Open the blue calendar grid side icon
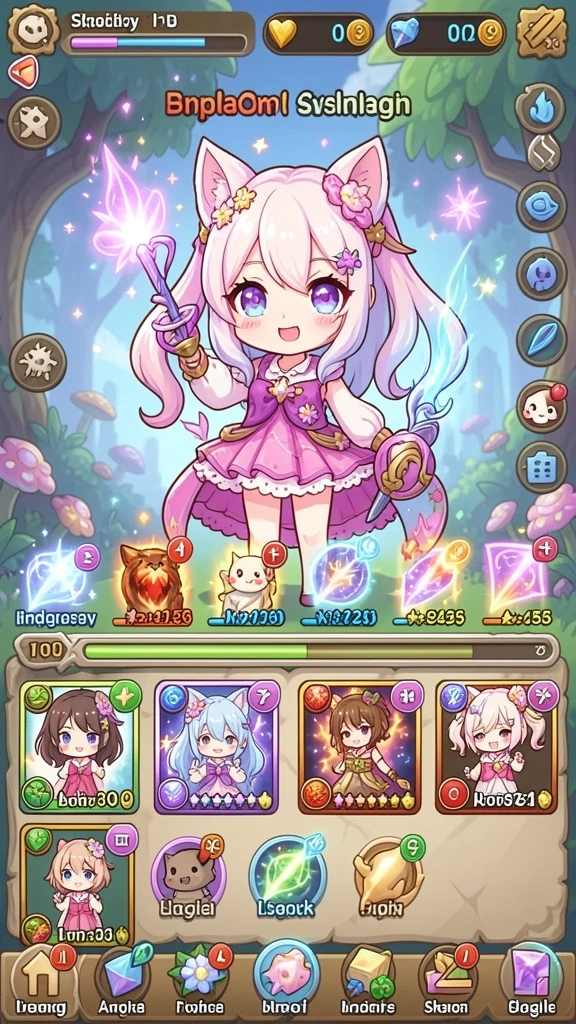 [x=541, y=466]
